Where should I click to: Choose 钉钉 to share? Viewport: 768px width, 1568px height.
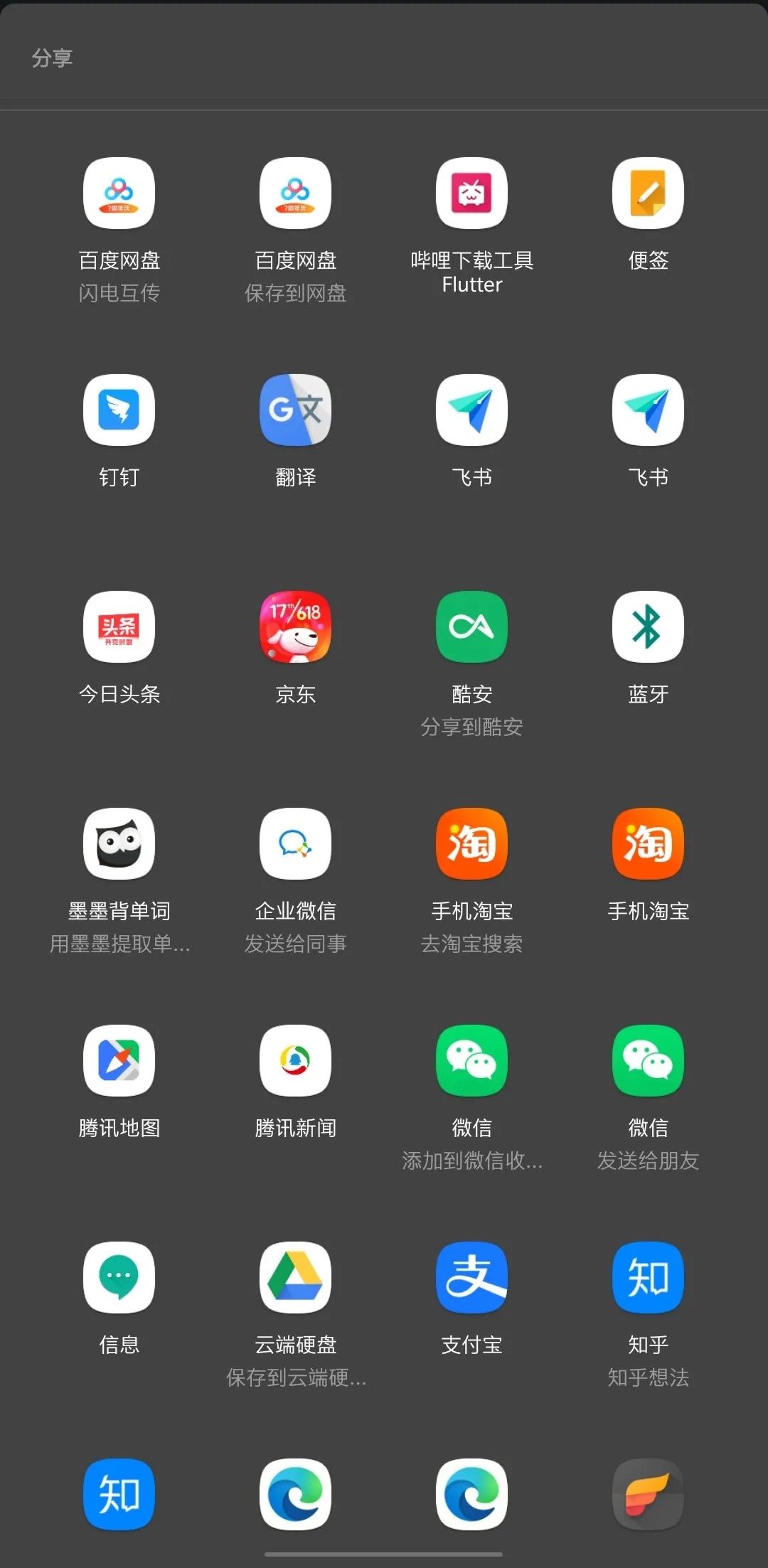point(119,410)
